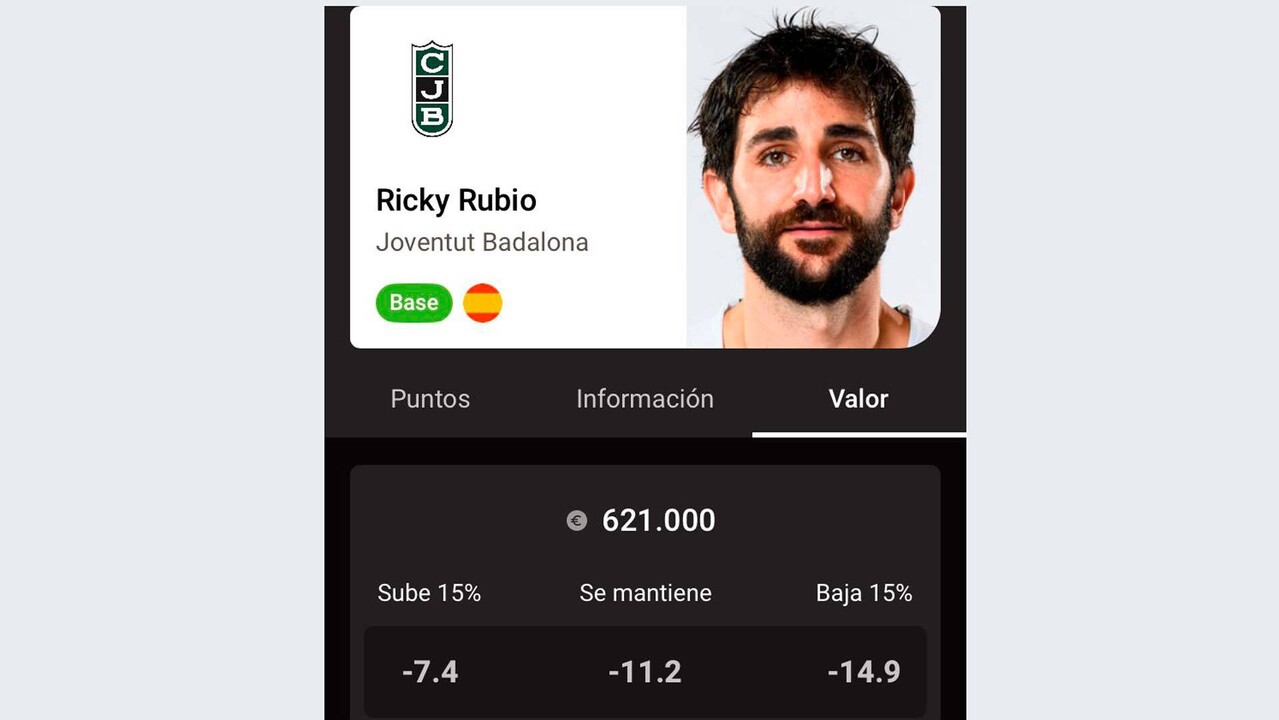
Task: Select the Valor tab
Action: click(x=858, y=399)
